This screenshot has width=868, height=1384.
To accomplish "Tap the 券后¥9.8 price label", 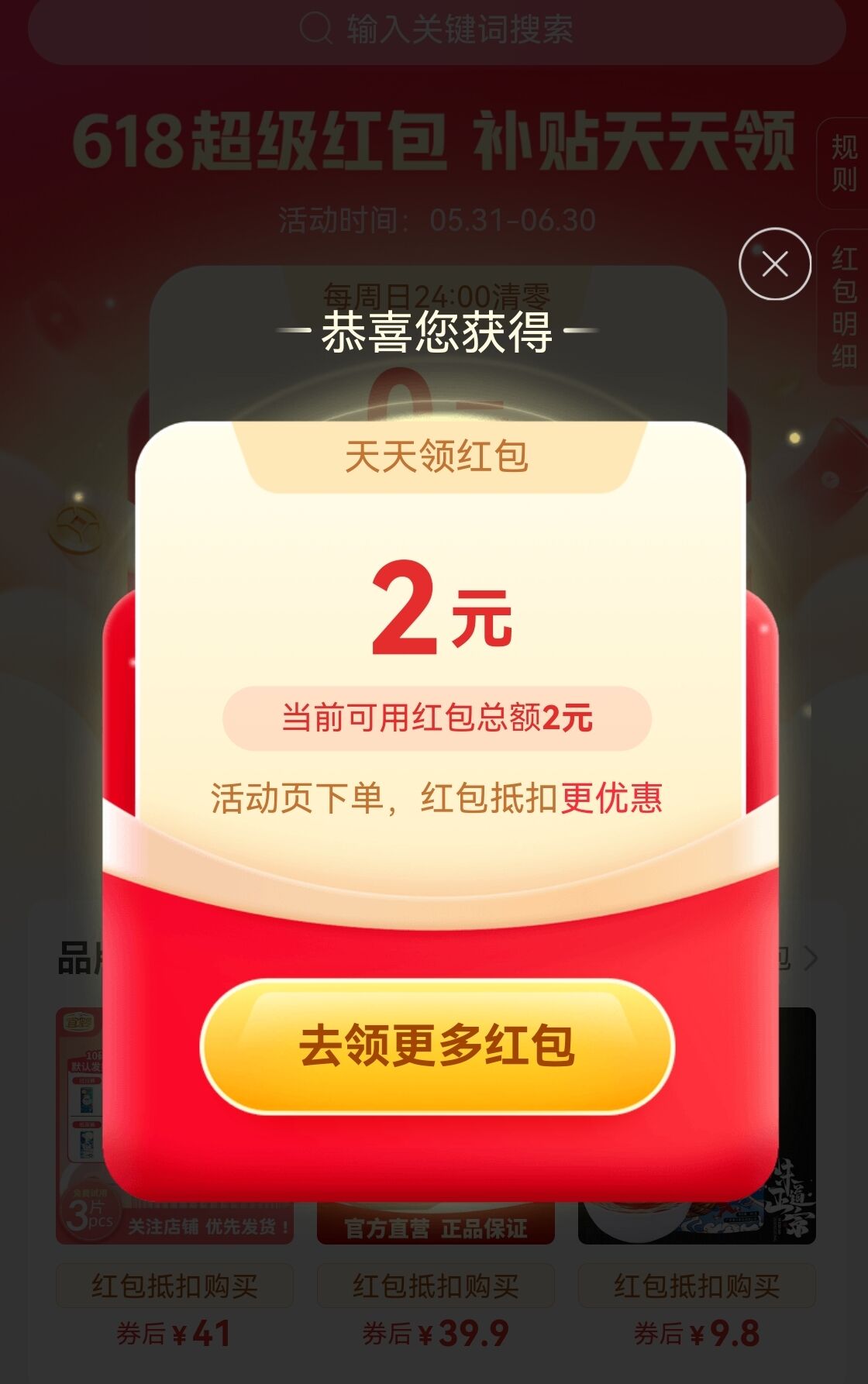I will pyautogui.click(x=695, y=1335).
